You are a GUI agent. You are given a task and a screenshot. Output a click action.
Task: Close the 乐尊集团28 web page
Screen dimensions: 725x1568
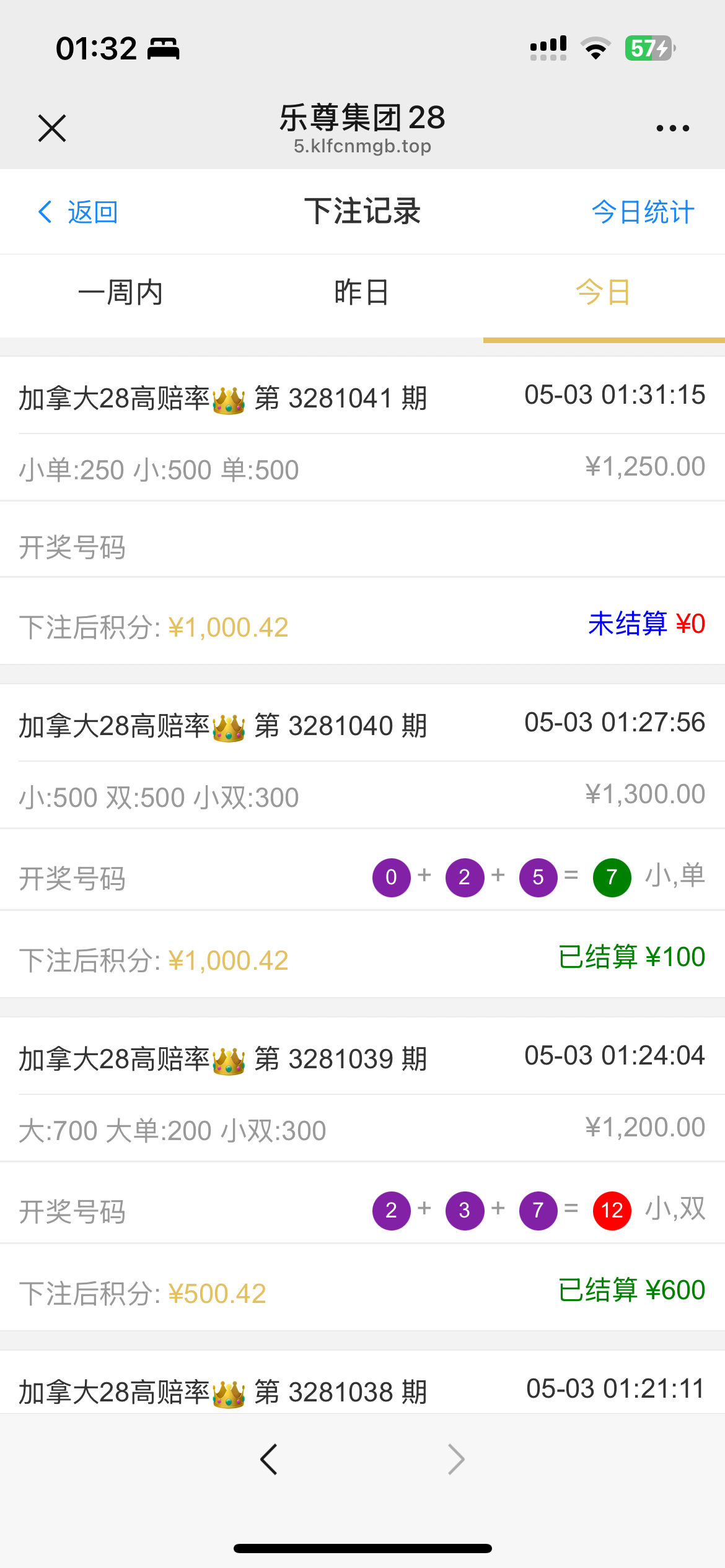coord(52,128)
